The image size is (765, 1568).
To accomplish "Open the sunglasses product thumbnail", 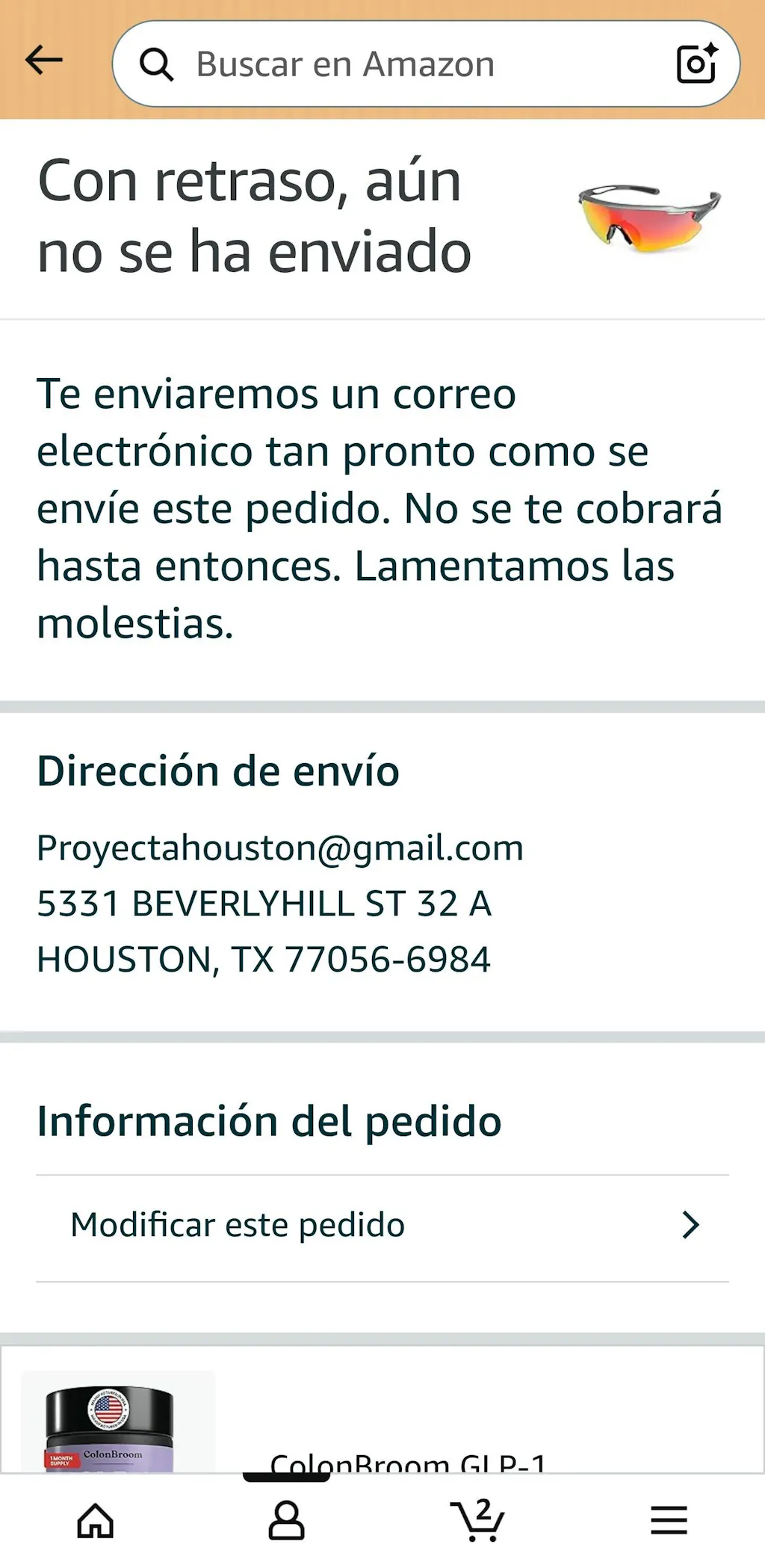I will pos(648,217).
